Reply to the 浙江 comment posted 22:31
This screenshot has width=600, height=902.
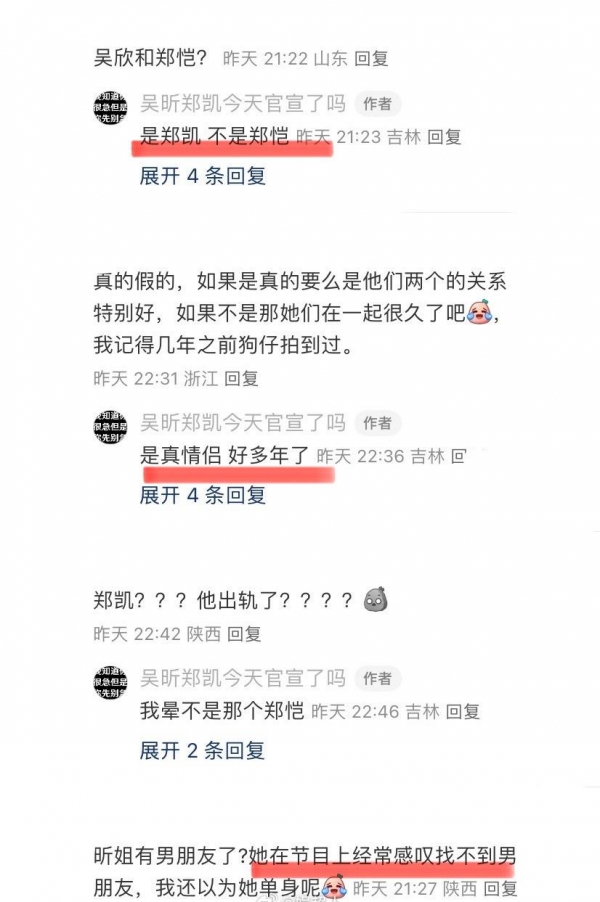pyautogui.click(x=241, y=379)
